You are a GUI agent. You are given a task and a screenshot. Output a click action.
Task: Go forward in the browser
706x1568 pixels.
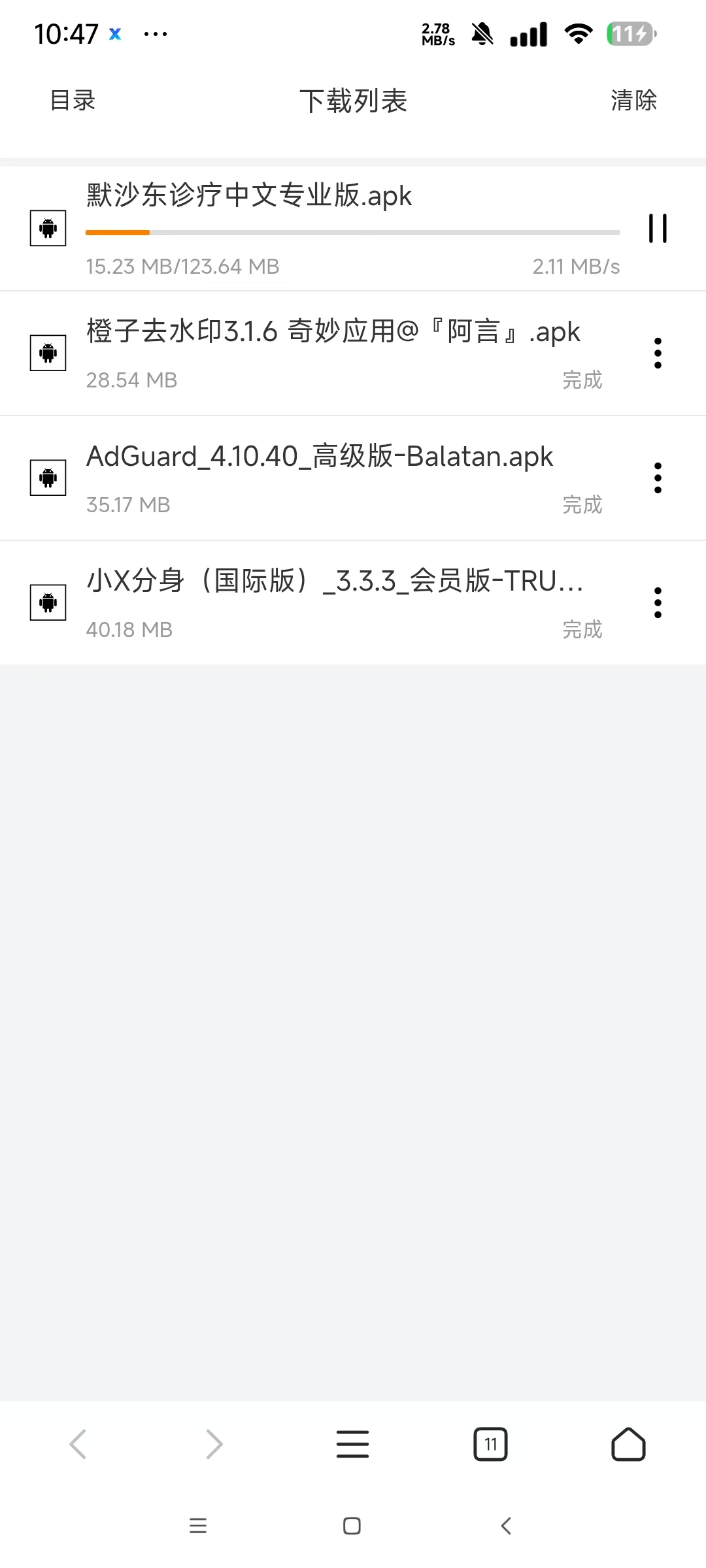pyautogui.click(x=214, y=1444)
